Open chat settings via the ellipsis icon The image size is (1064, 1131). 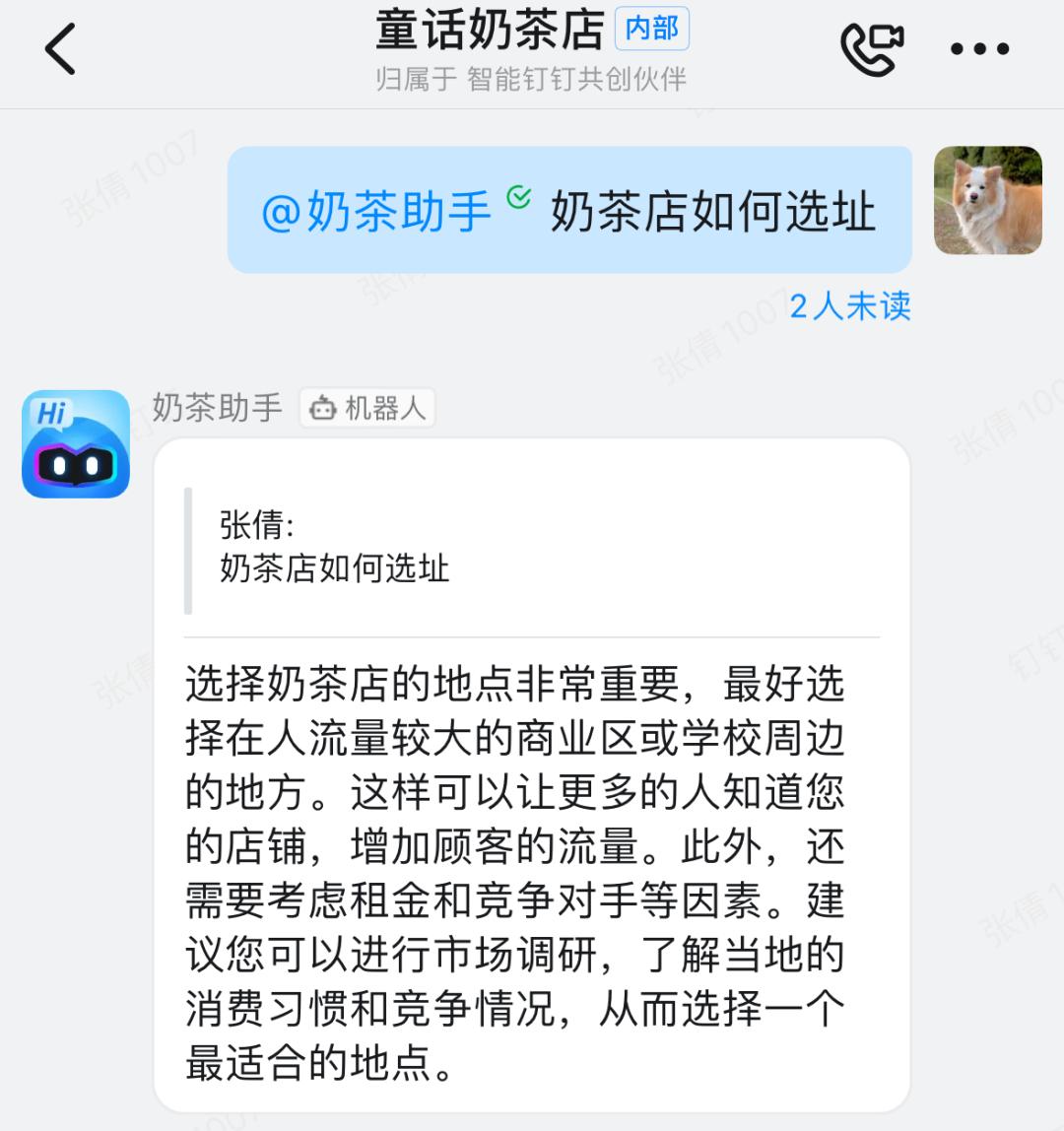click(x=976, y=49)
